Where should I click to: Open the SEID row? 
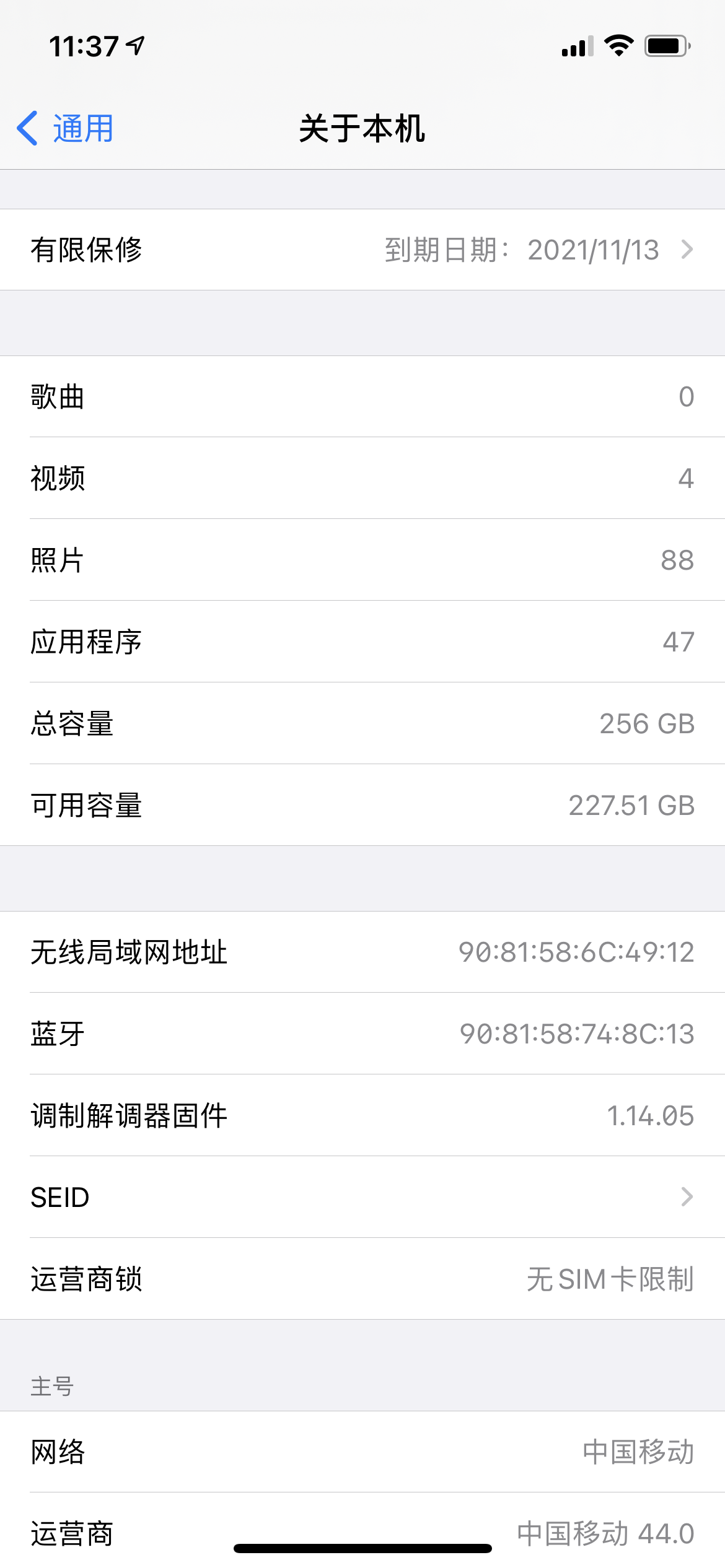362,1197
